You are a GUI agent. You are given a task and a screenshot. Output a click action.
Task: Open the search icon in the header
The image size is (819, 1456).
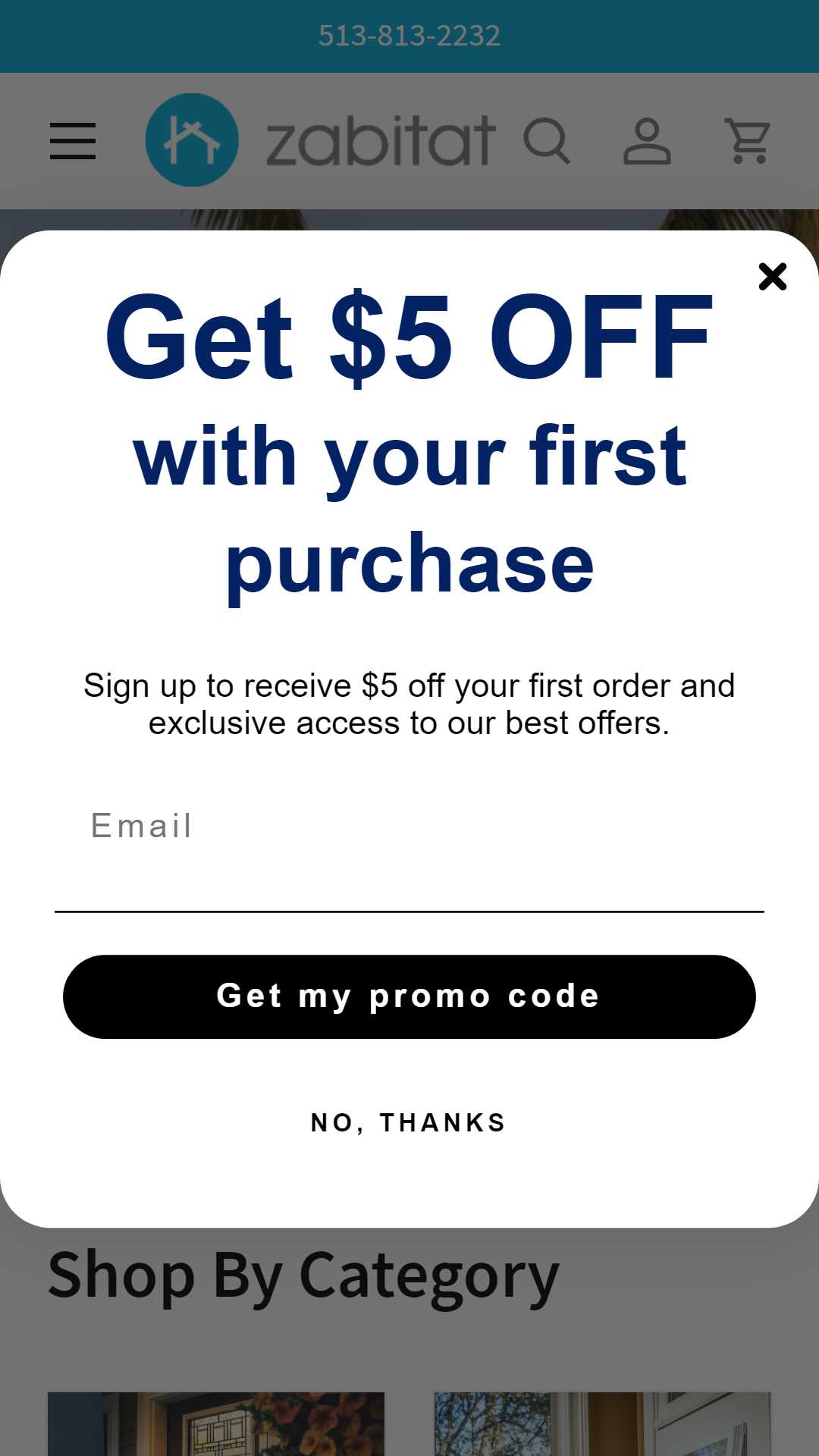547,141
